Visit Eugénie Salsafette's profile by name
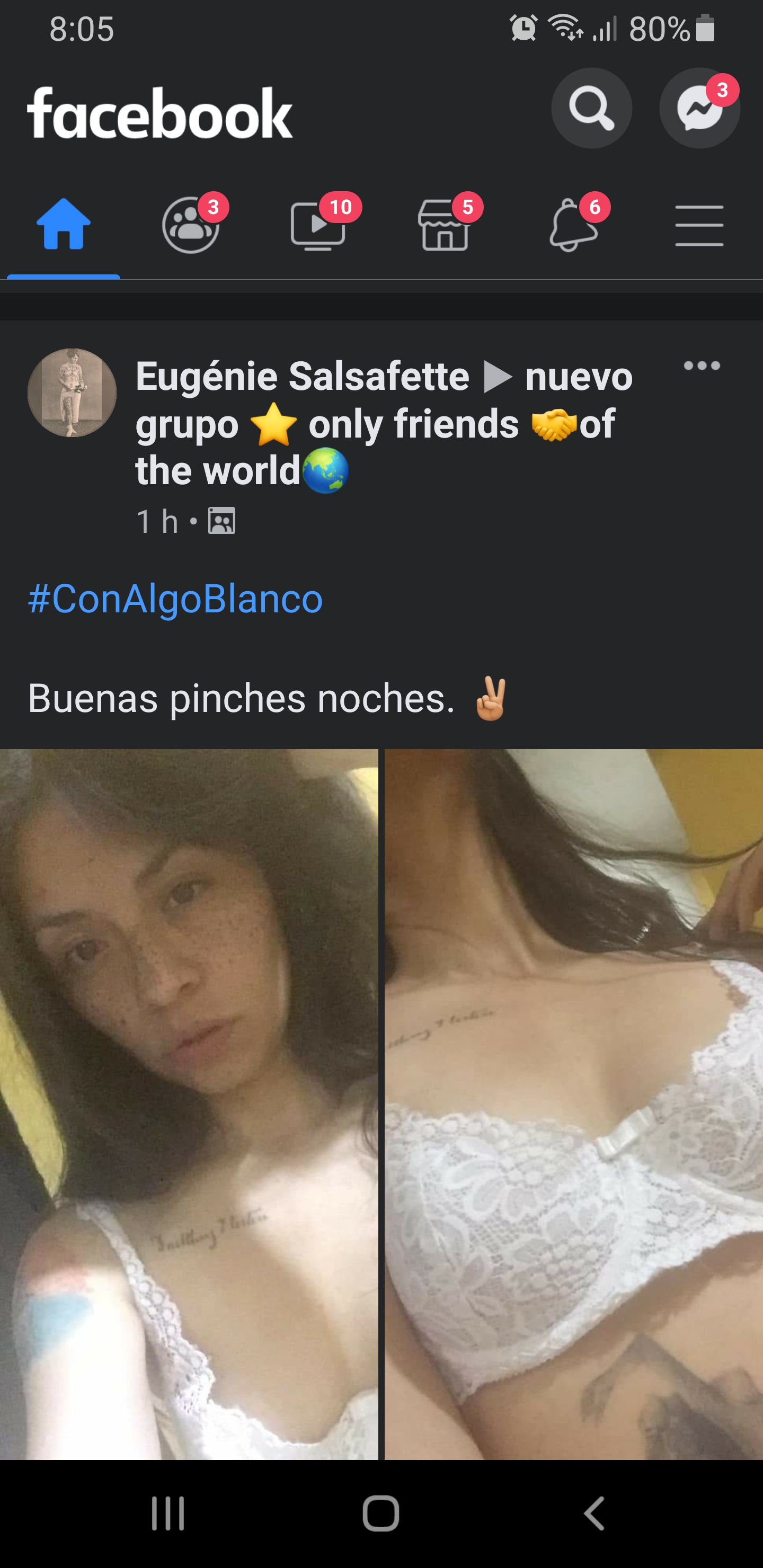Viewport: 763px width, 1568px height. pos(302,376)
